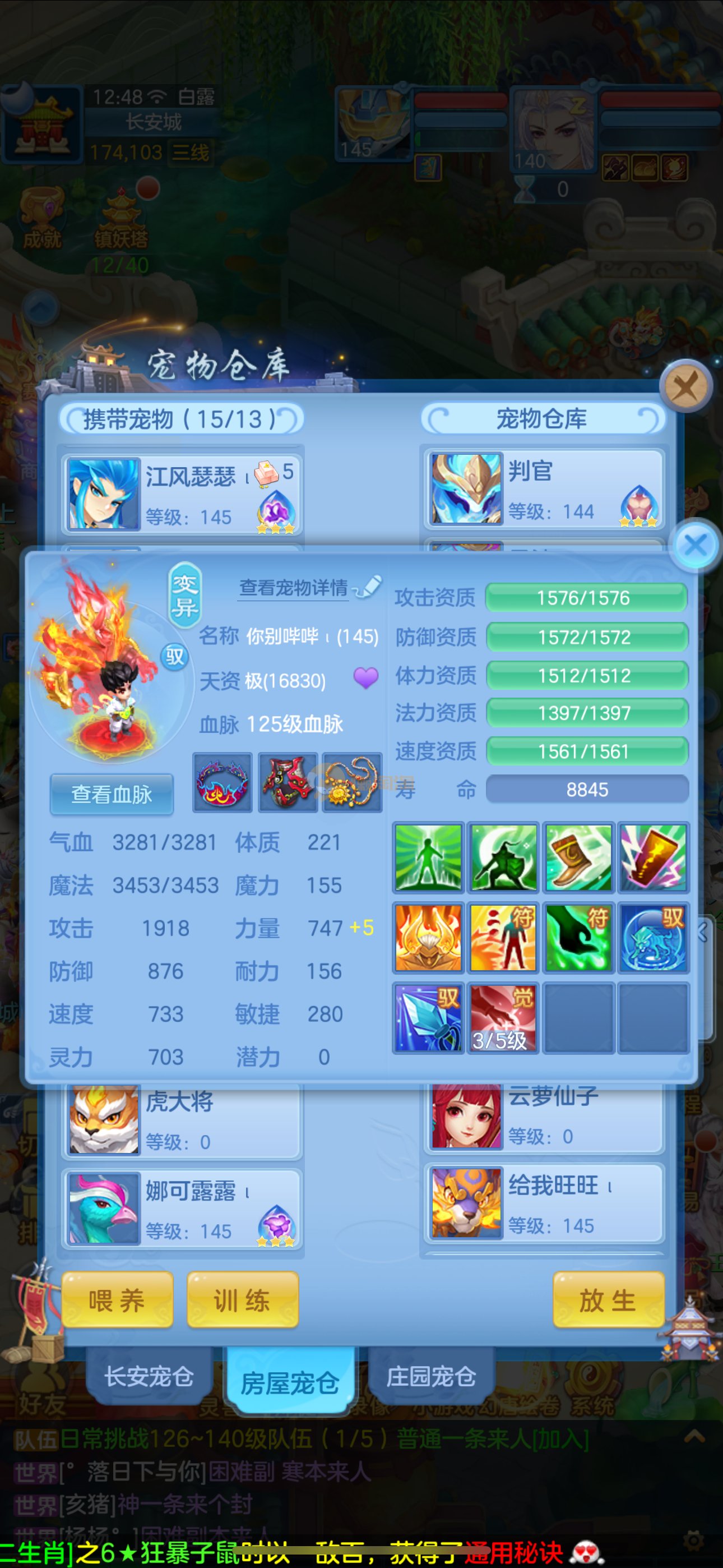View the boot skill icon
The width and height of the screenshot is (723, 1568).
[x=578, y=857]
